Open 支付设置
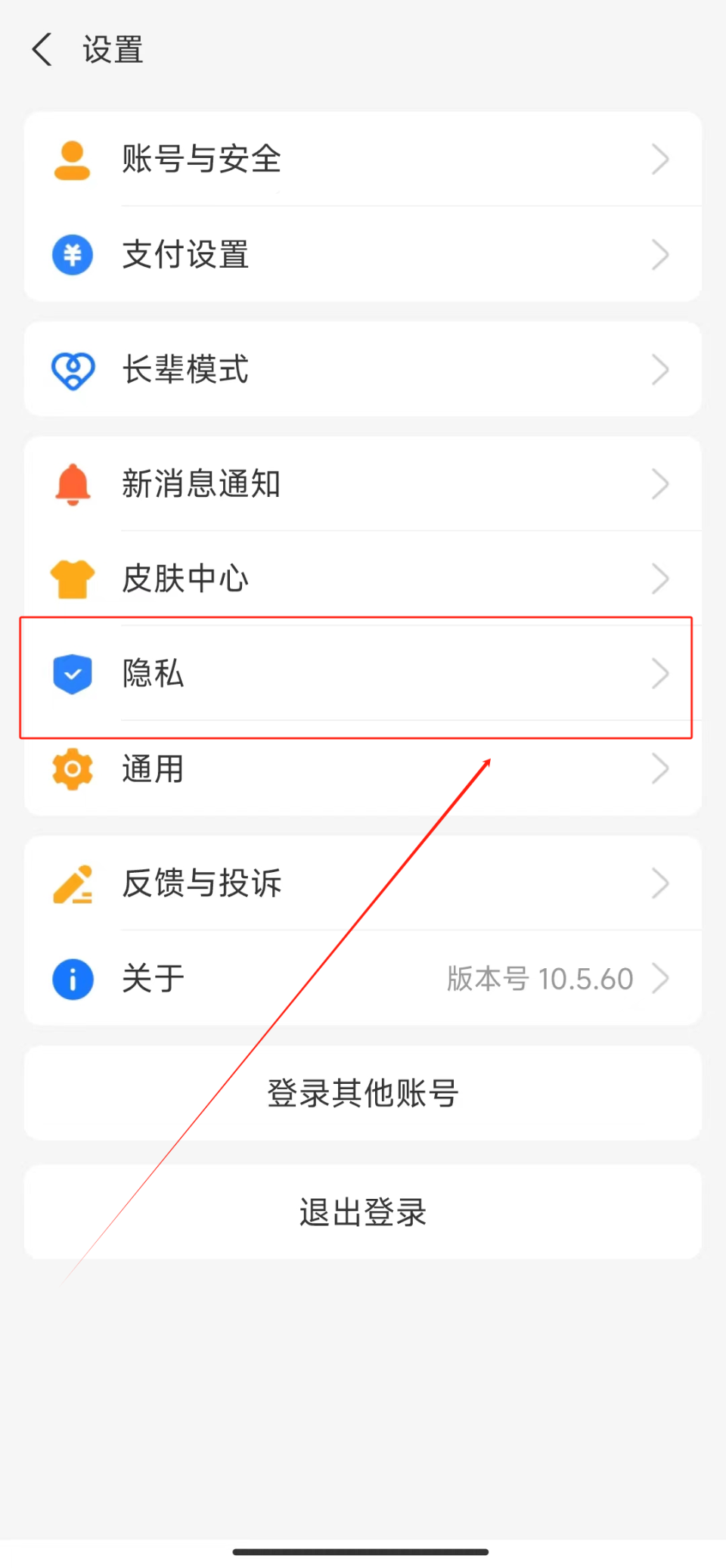The height and width of the screenshot is (1568, 726). tap(363, 255)
